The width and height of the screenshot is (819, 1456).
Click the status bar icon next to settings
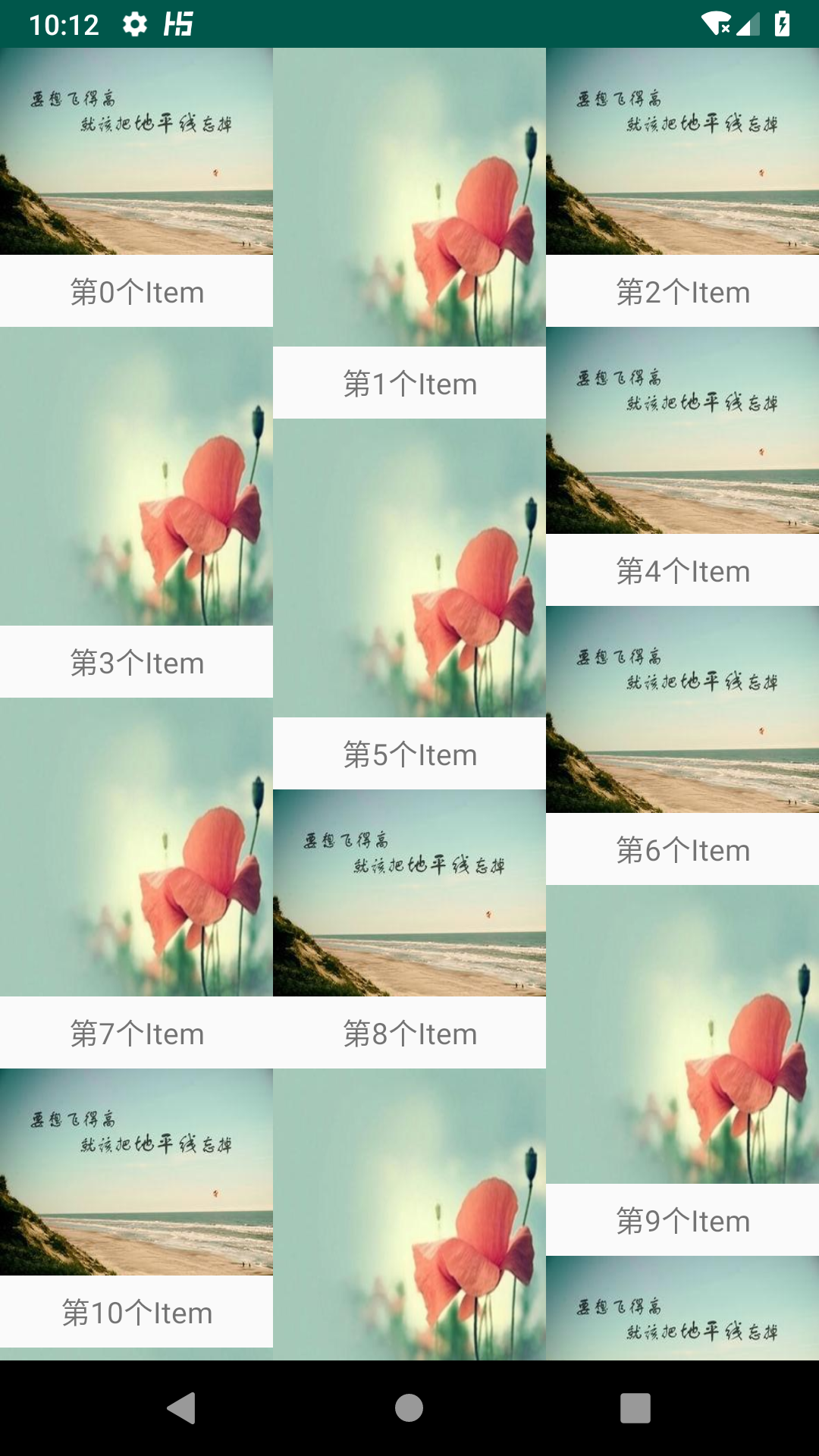tap(180, 25)
